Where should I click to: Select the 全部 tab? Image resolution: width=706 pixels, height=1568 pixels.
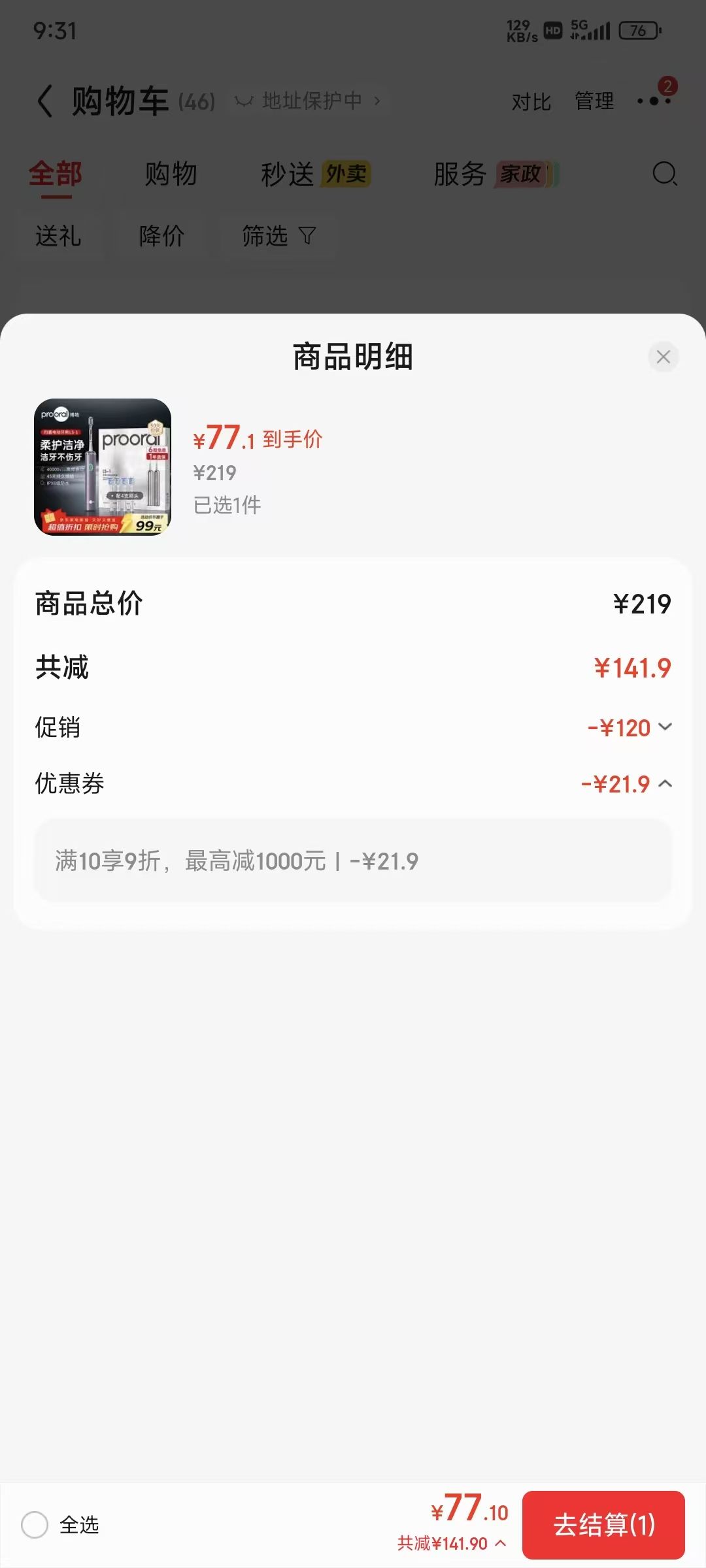[56, 174]
